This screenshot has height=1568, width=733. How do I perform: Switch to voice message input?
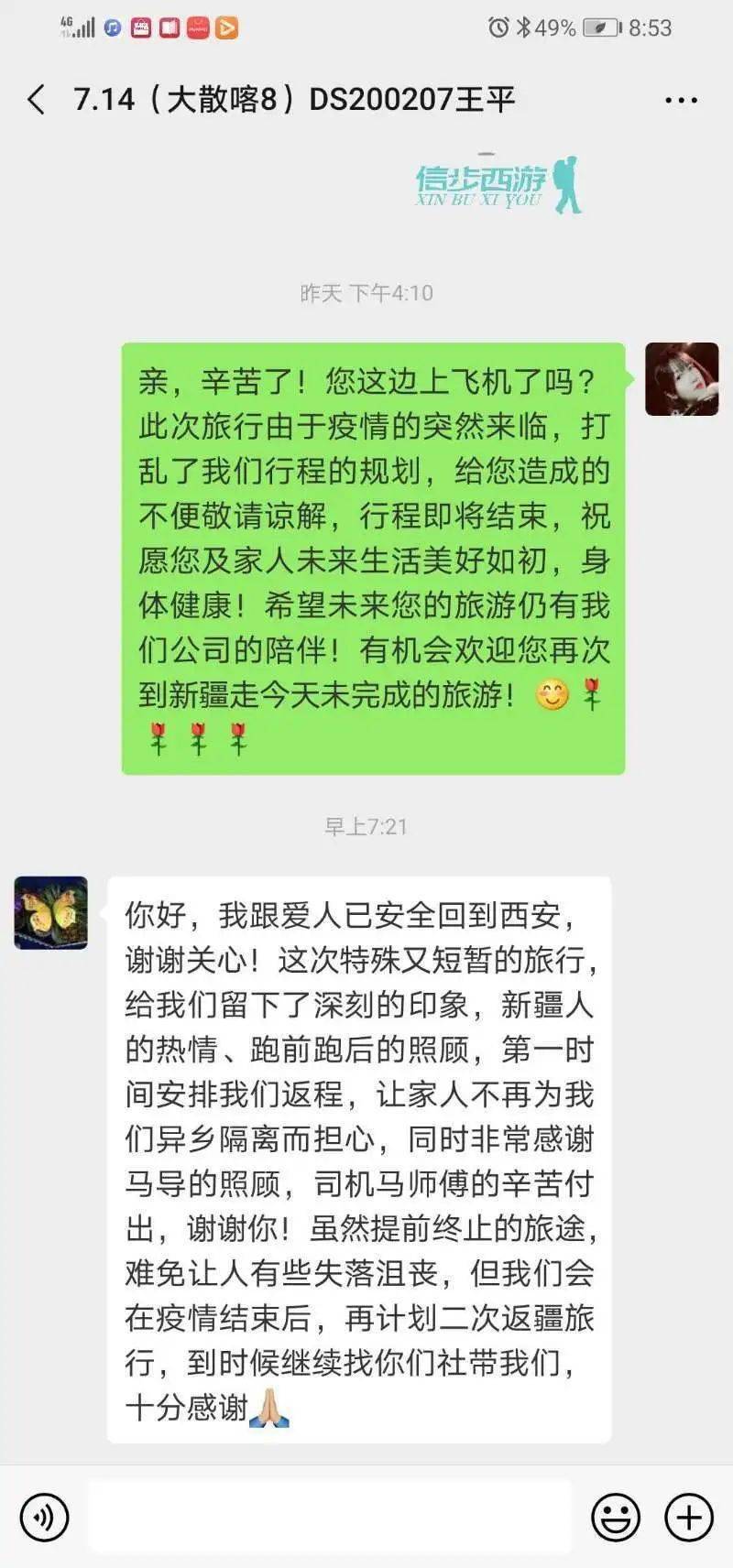point(44,1518)
